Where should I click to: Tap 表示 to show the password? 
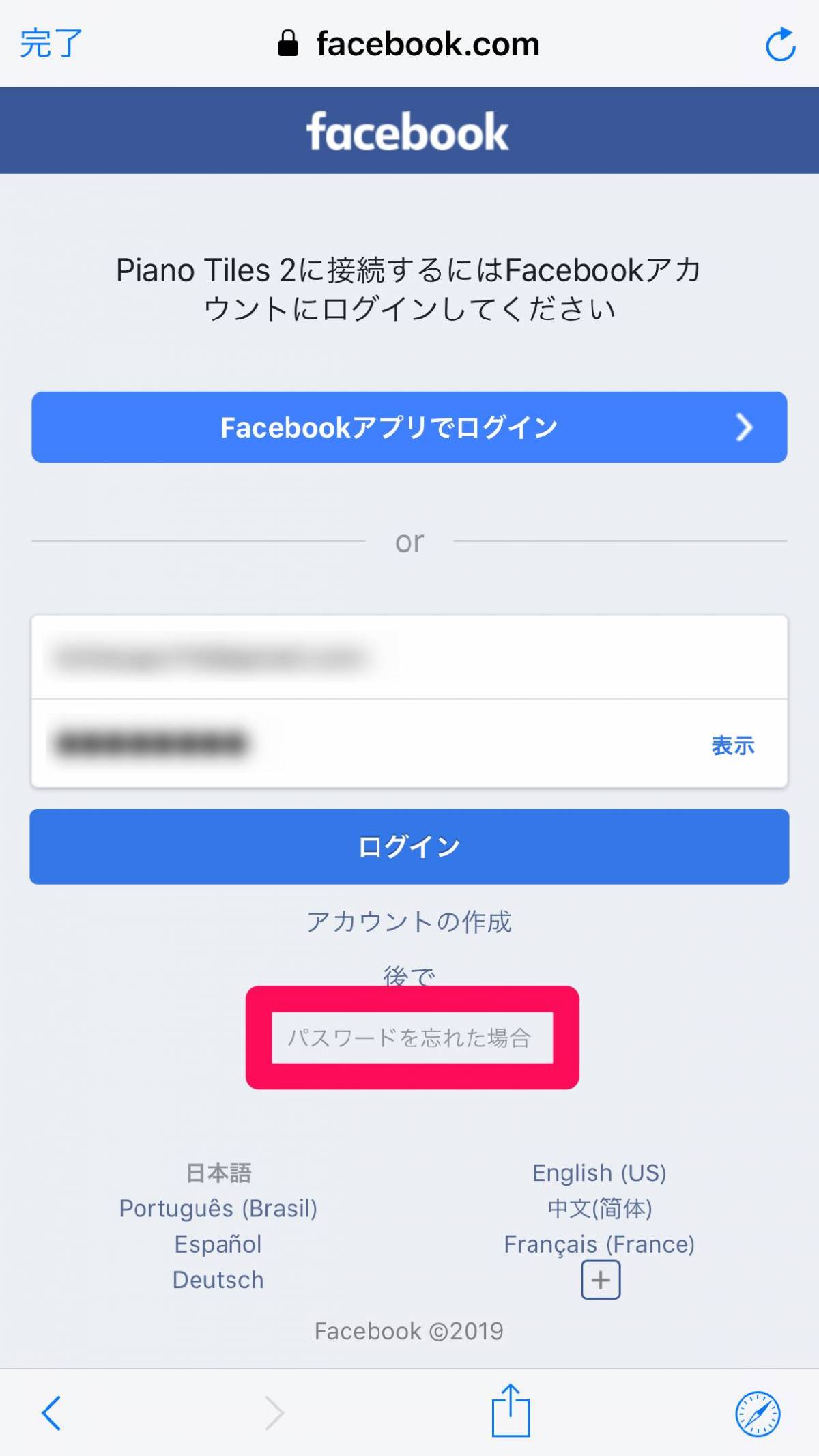pos(733,745)
